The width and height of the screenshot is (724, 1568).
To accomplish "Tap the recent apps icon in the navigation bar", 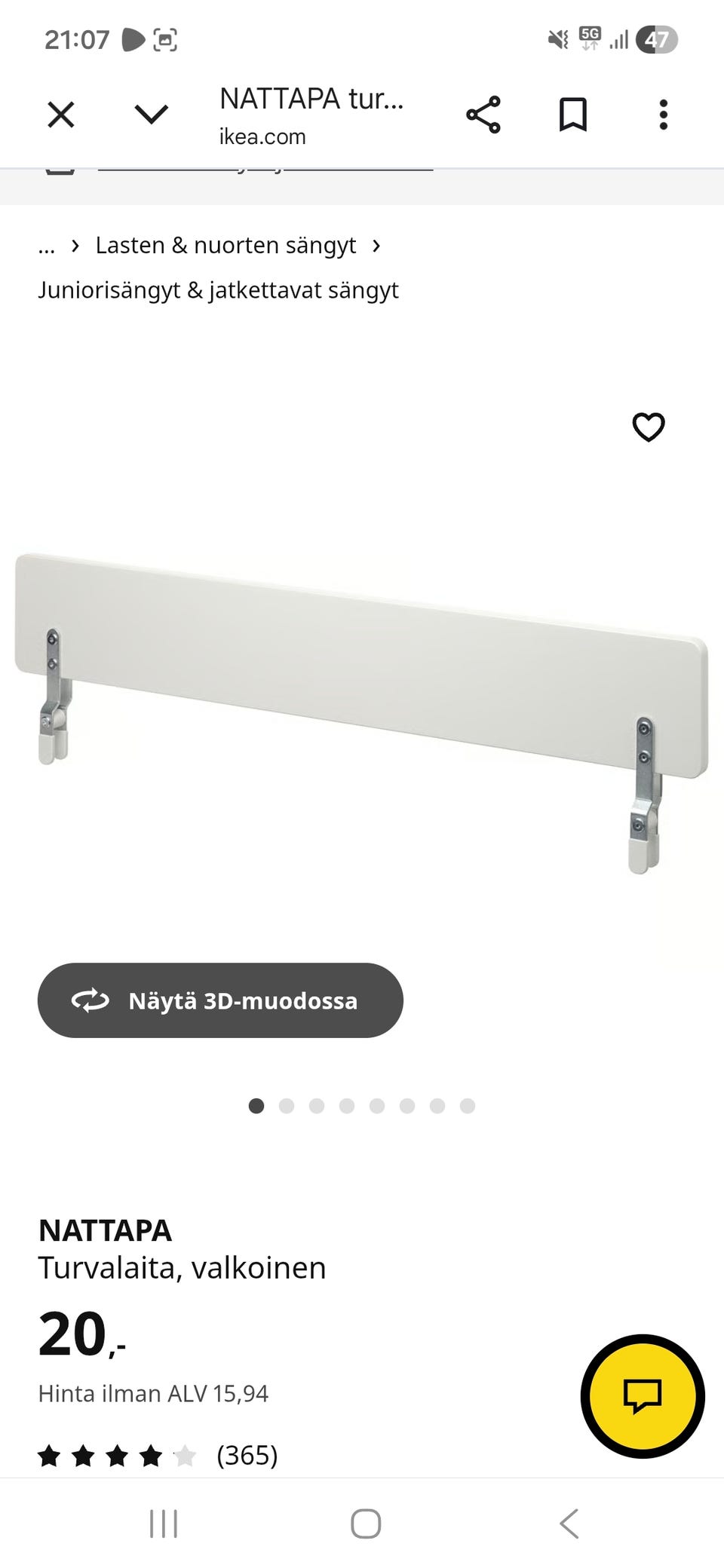I will 163,1523.
